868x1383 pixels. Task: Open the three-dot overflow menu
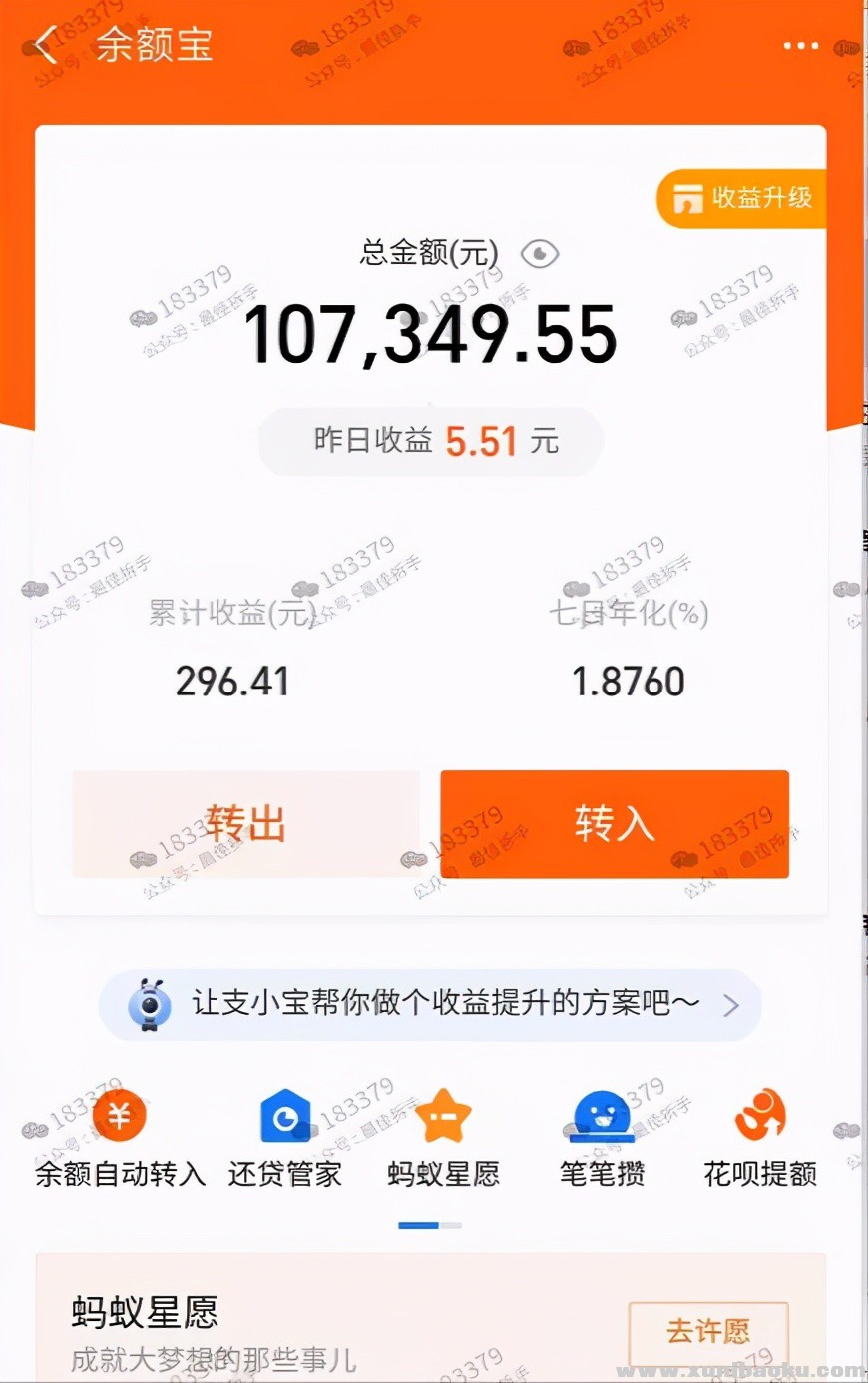[x=800, y=46]
